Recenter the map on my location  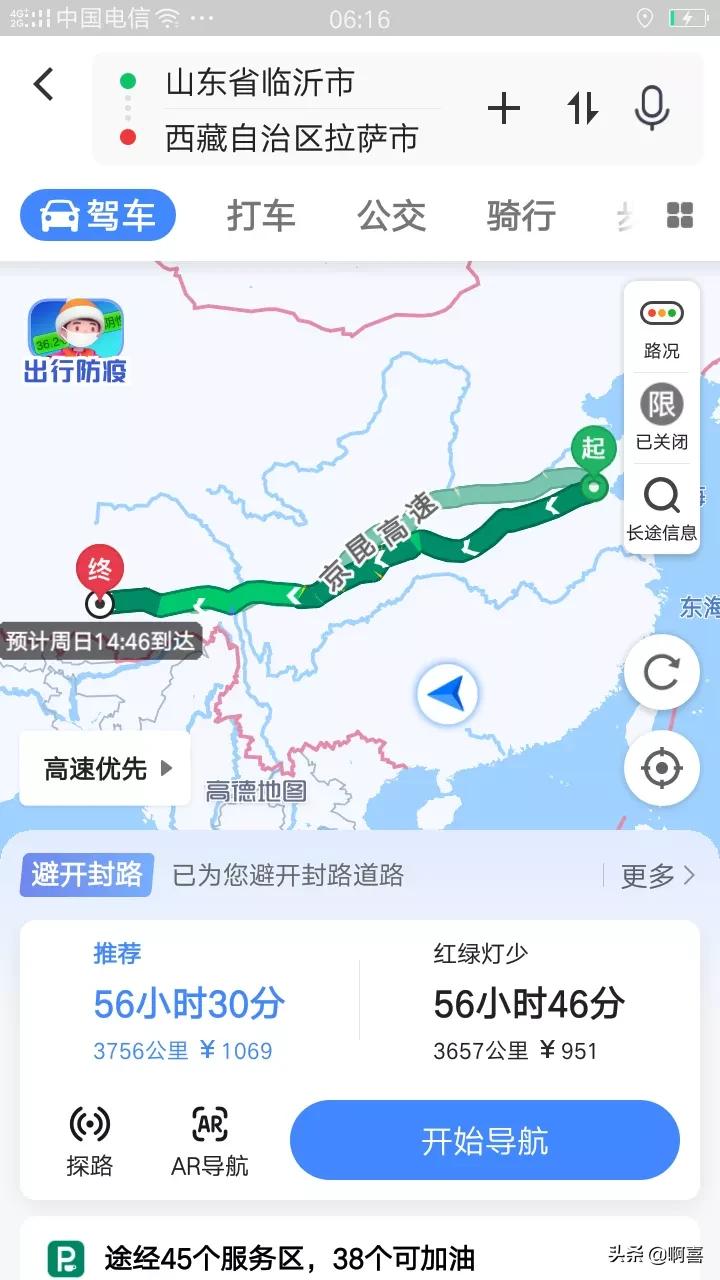click(661, 768)
